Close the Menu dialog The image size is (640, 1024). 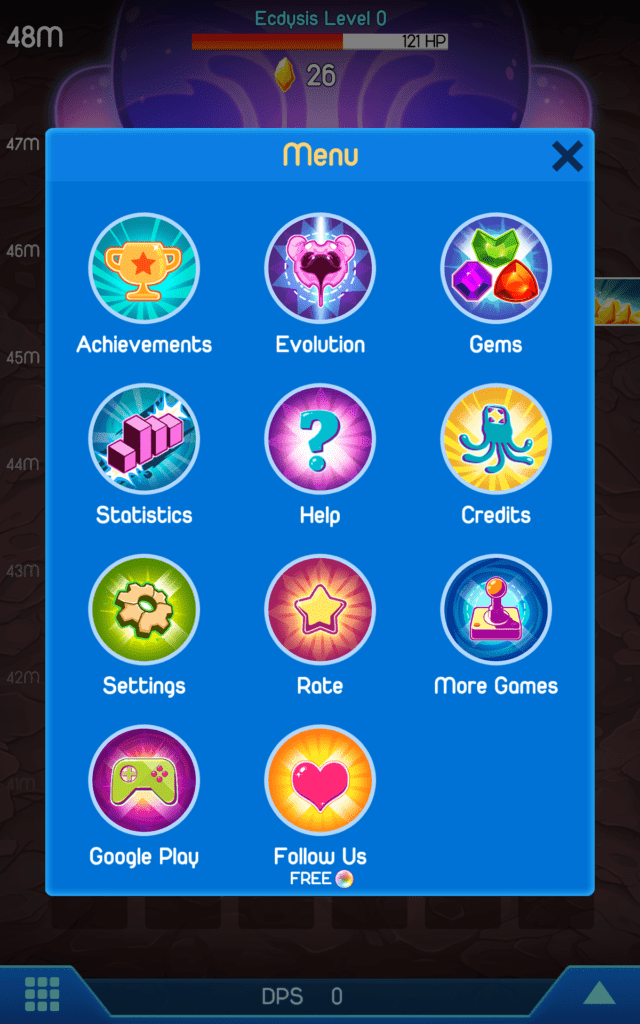pos(567,157)
